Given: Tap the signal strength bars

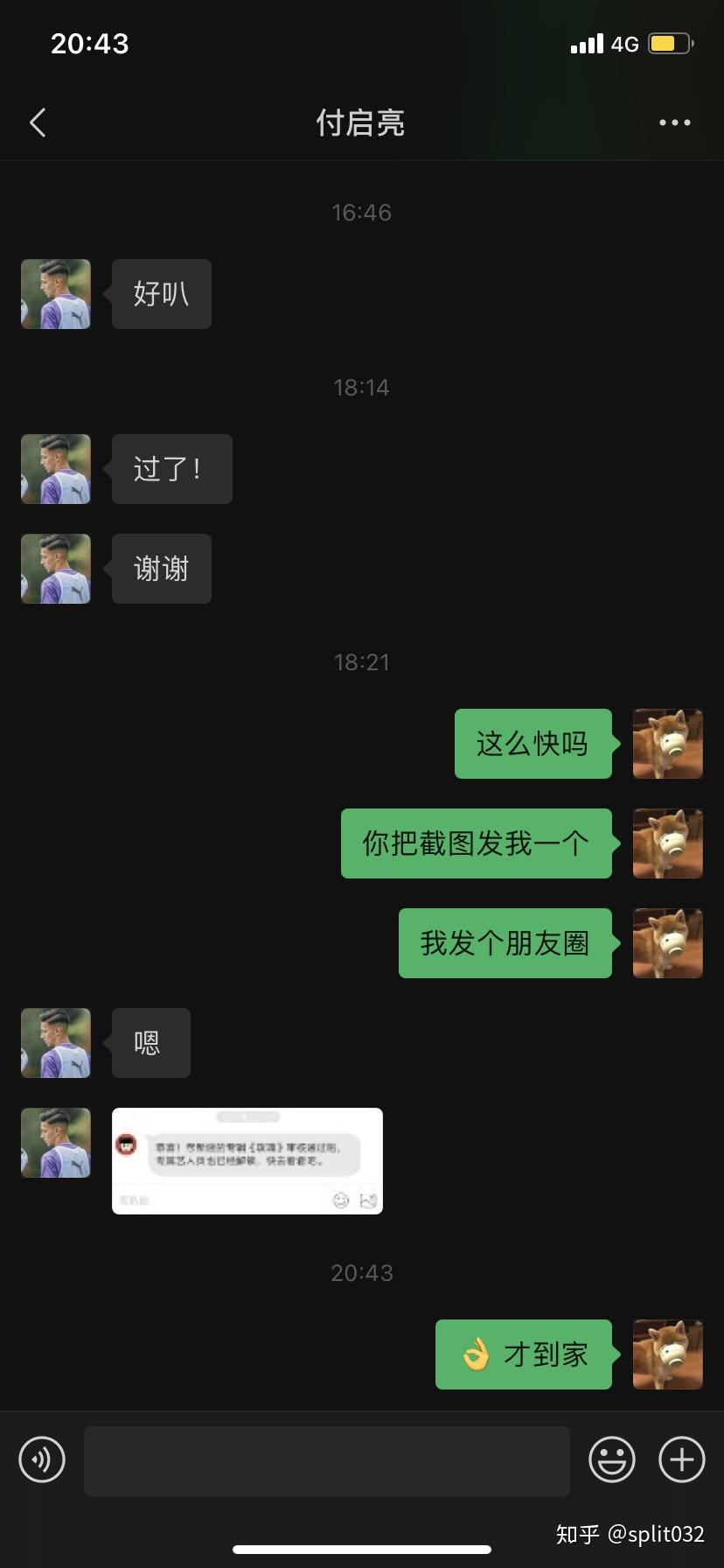Looking at the screenshot, I should 587,42.
